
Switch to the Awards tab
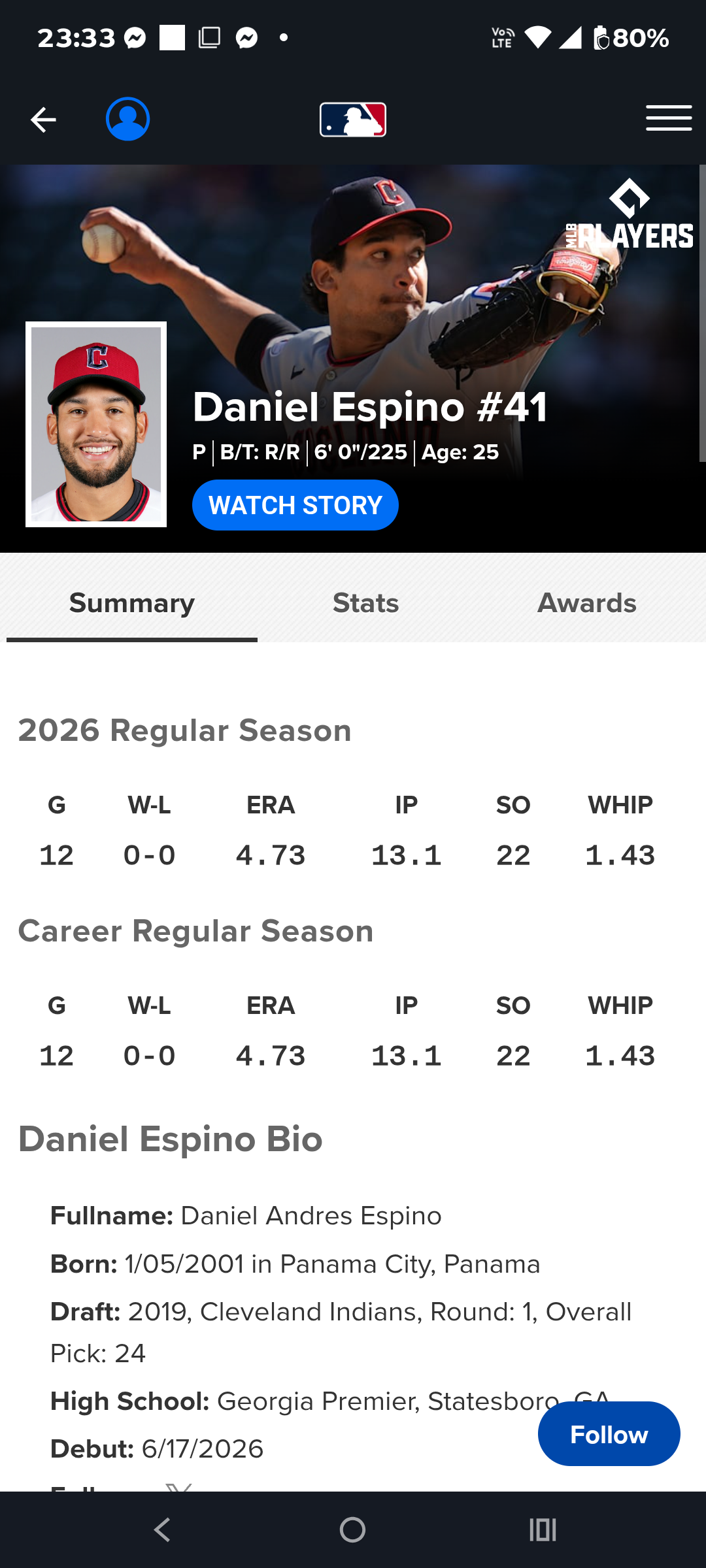586,603
